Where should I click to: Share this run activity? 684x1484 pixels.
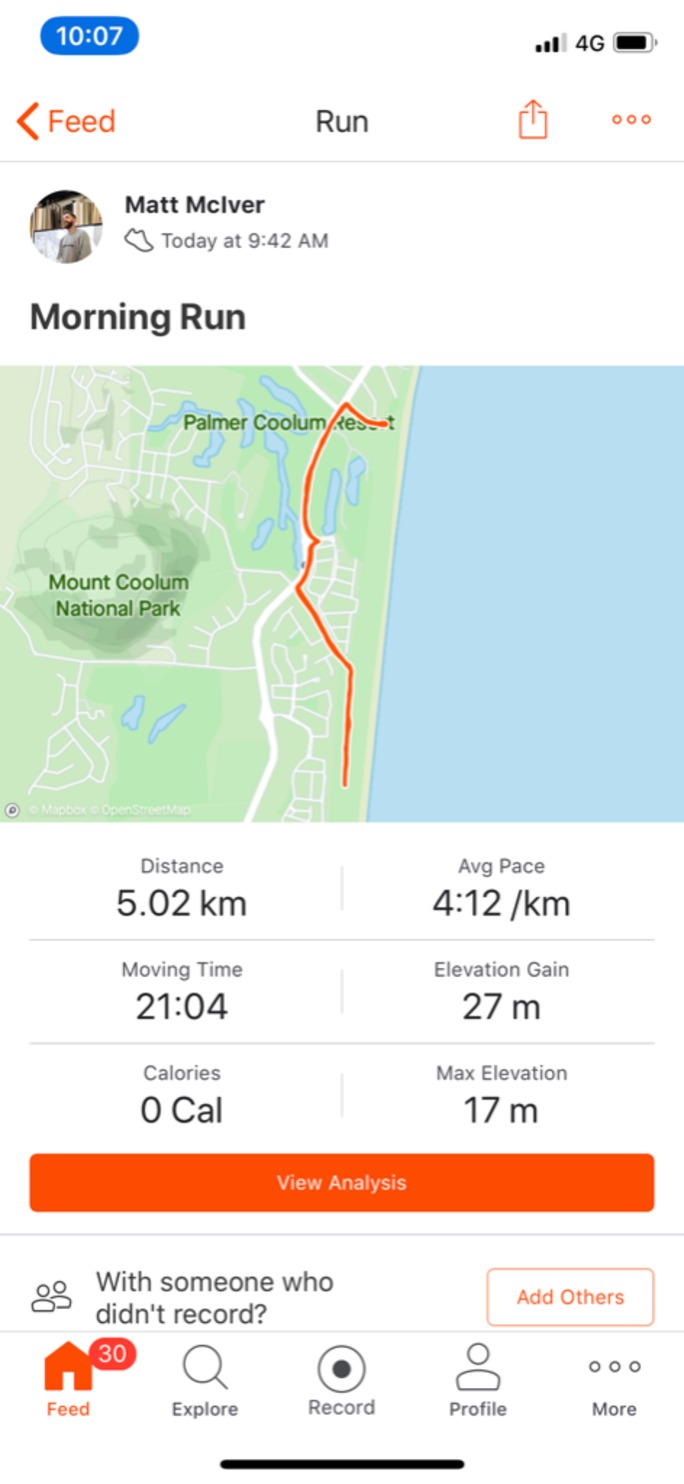533,120
